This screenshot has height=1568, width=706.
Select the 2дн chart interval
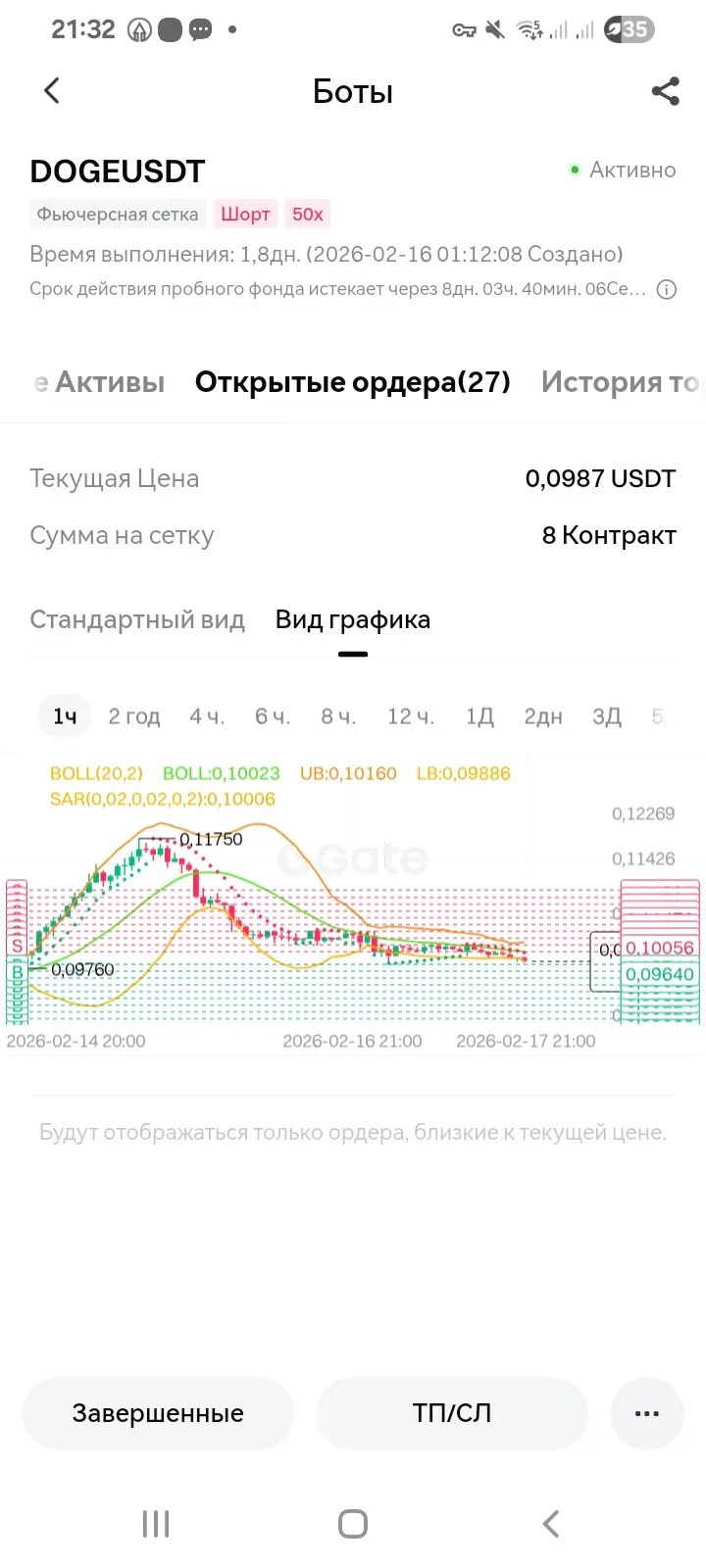click(543, 716)
